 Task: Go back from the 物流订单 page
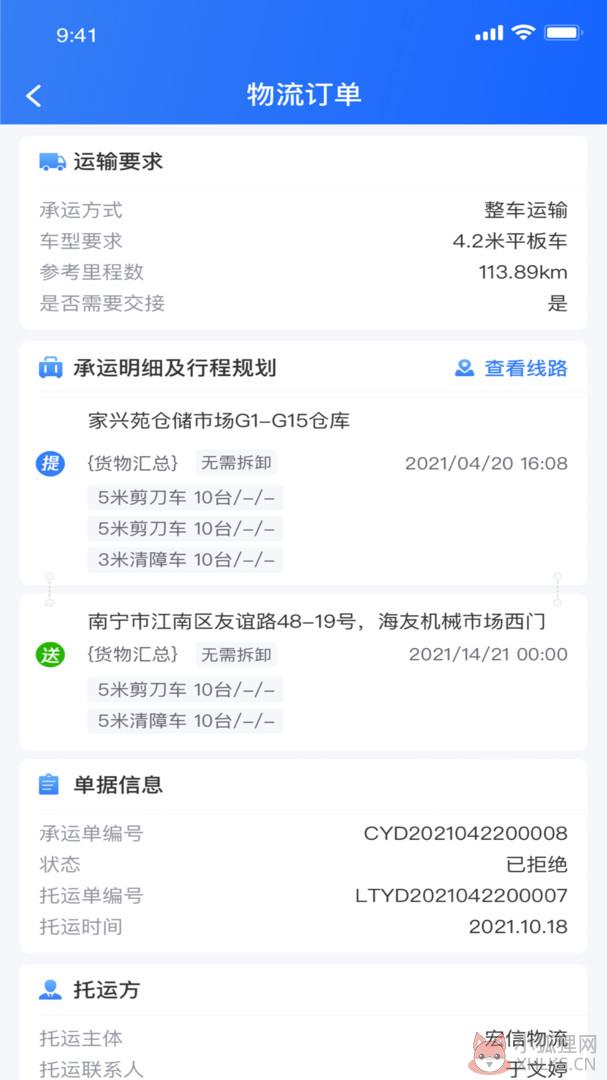34,96
